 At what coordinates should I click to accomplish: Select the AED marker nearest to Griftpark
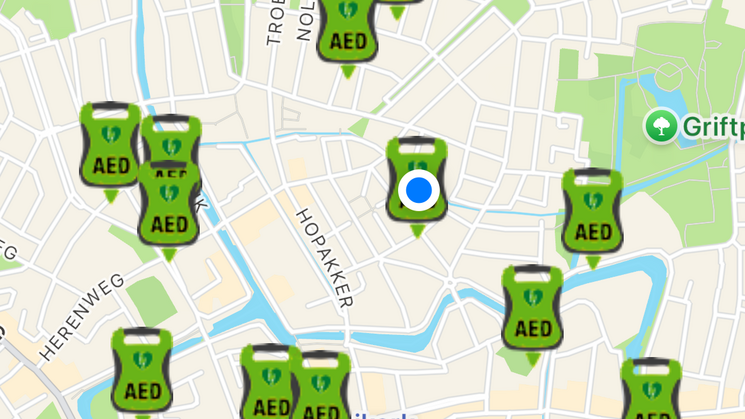592,211
